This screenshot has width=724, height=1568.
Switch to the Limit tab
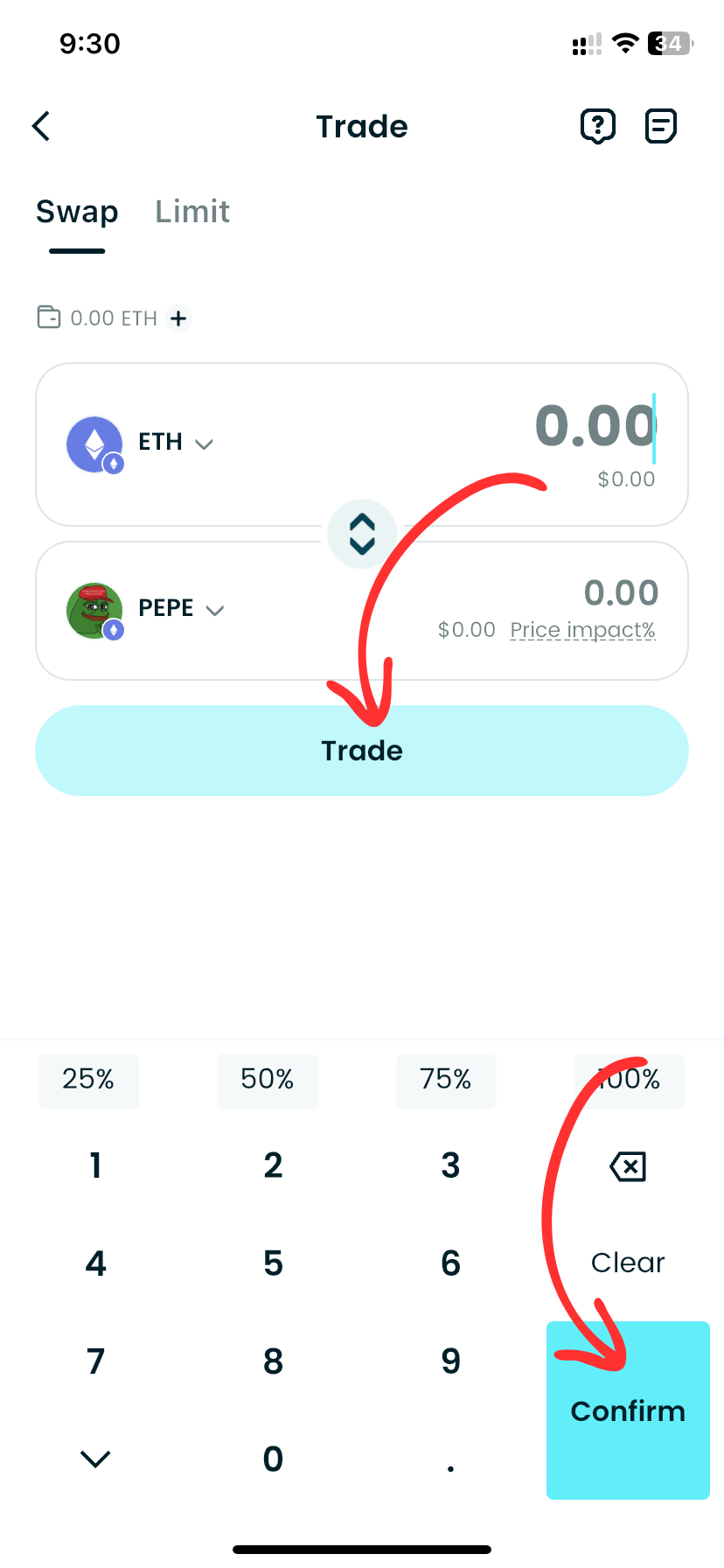192,212
